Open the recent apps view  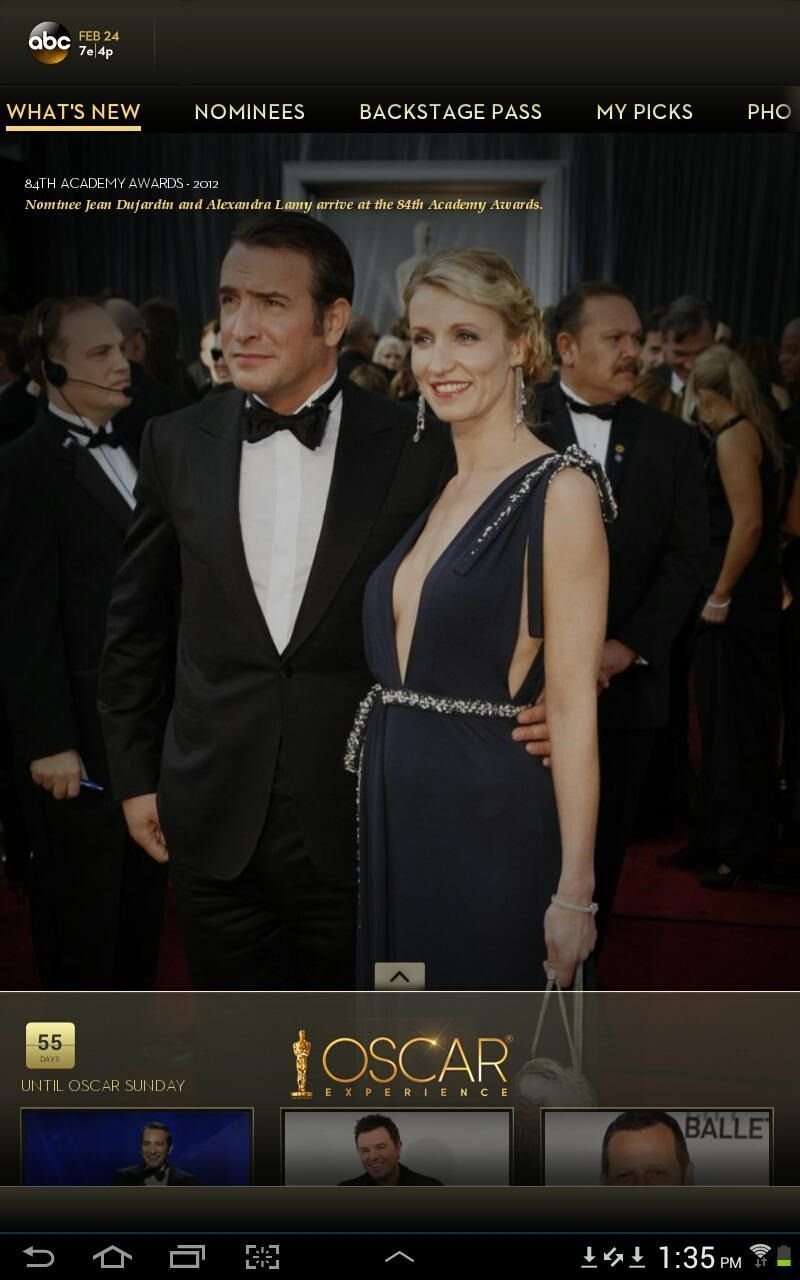coord(187,1256)
